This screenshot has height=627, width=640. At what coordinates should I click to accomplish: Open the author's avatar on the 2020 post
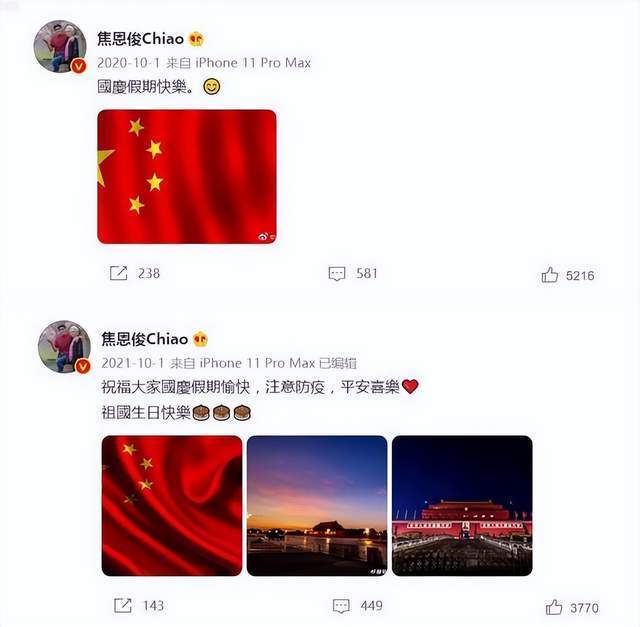(x=60, y=47)
